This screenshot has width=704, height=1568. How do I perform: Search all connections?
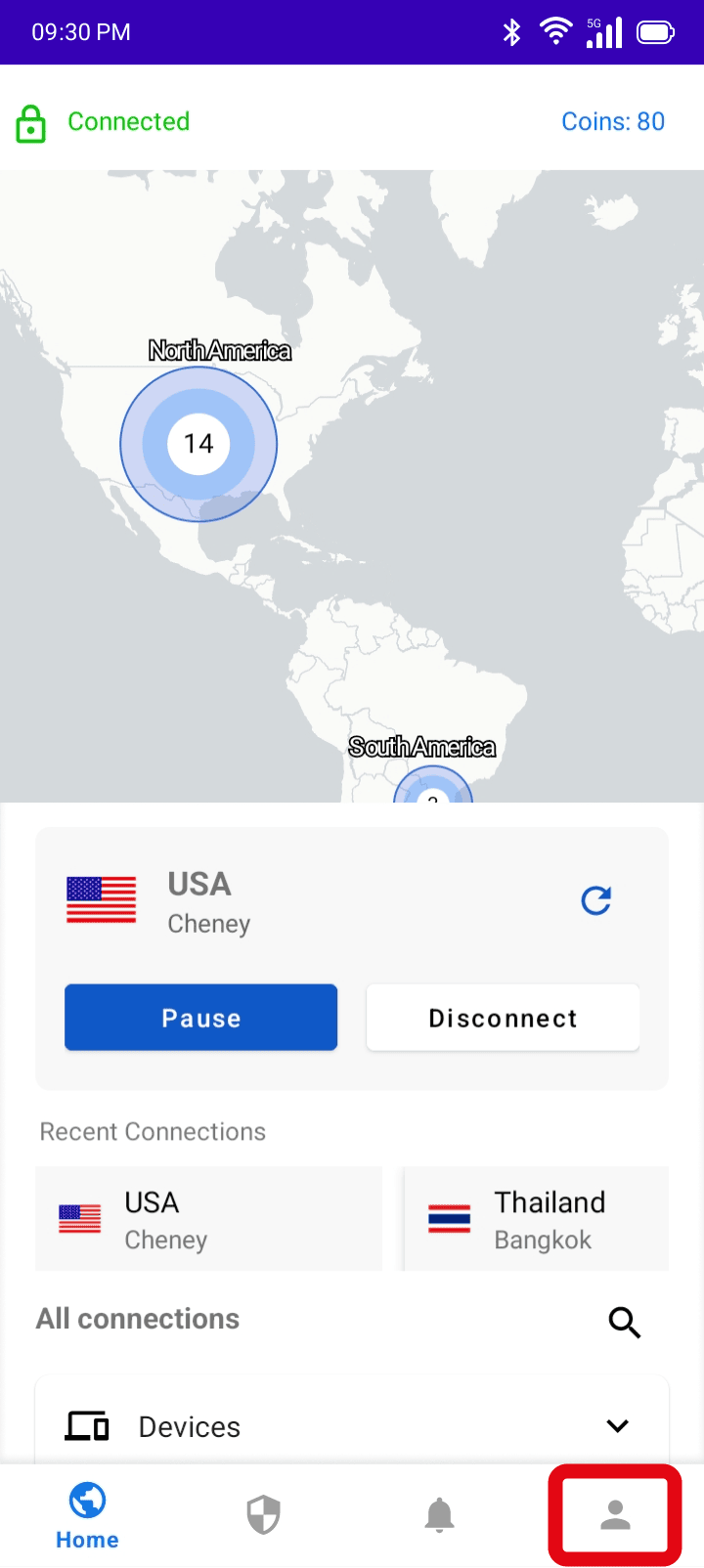point(625,1322)
